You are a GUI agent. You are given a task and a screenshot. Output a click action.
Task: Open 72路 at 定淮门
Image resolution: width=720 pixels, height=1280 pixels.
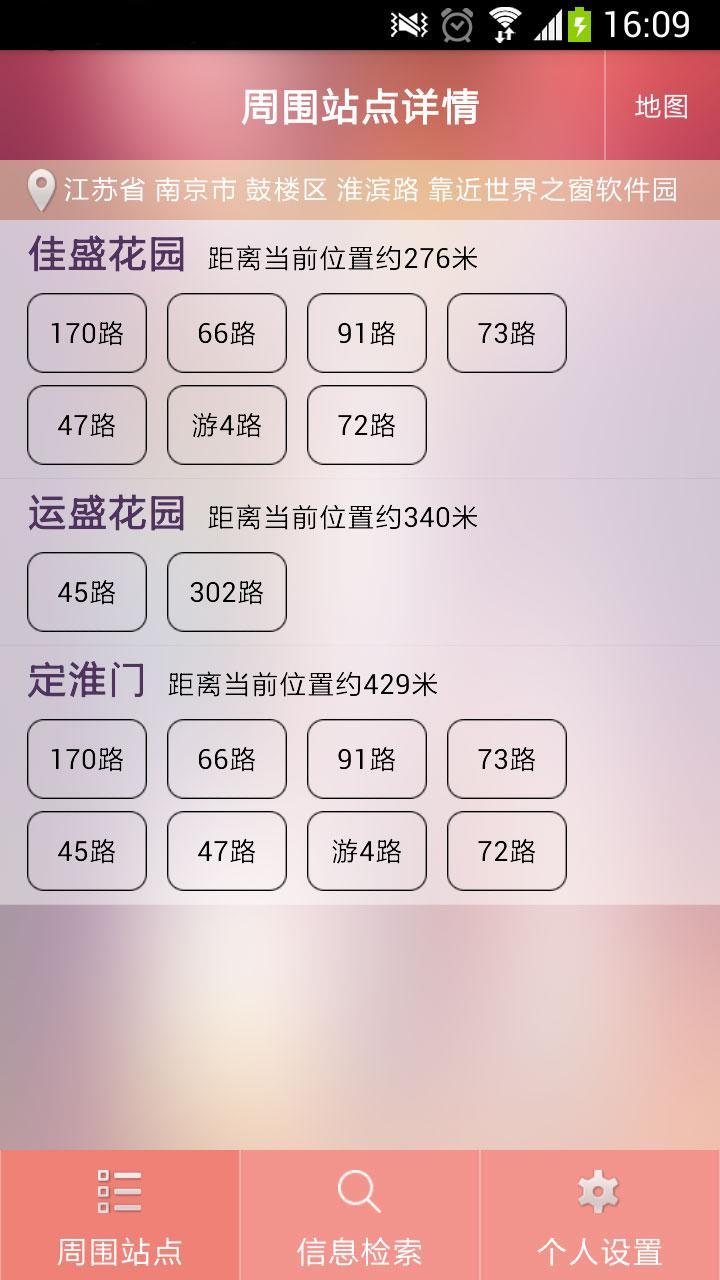tap(507, 851)
